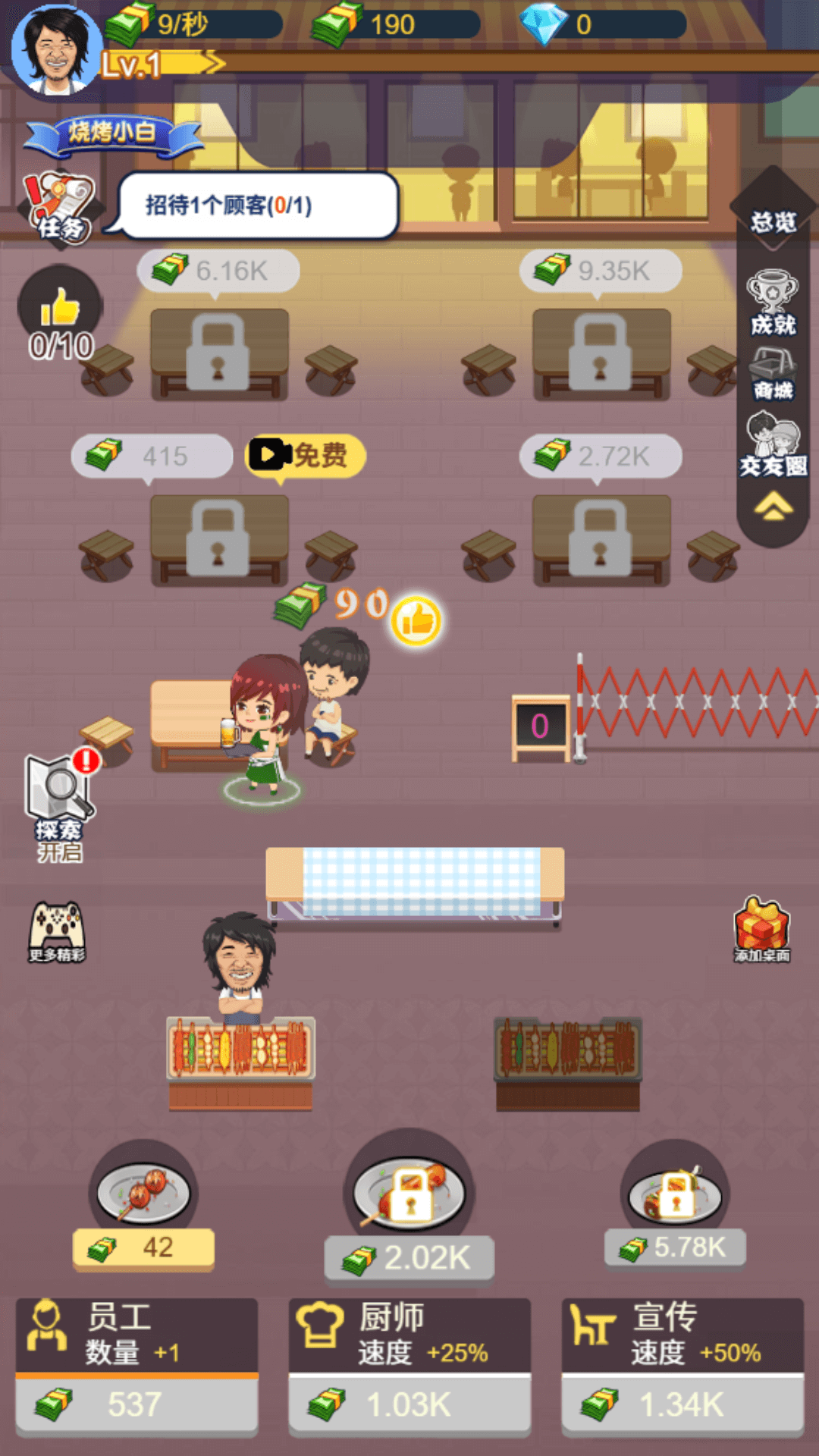Unlock the table costing 415
Screen dimensions: 819x1456
tap(152, 457)
